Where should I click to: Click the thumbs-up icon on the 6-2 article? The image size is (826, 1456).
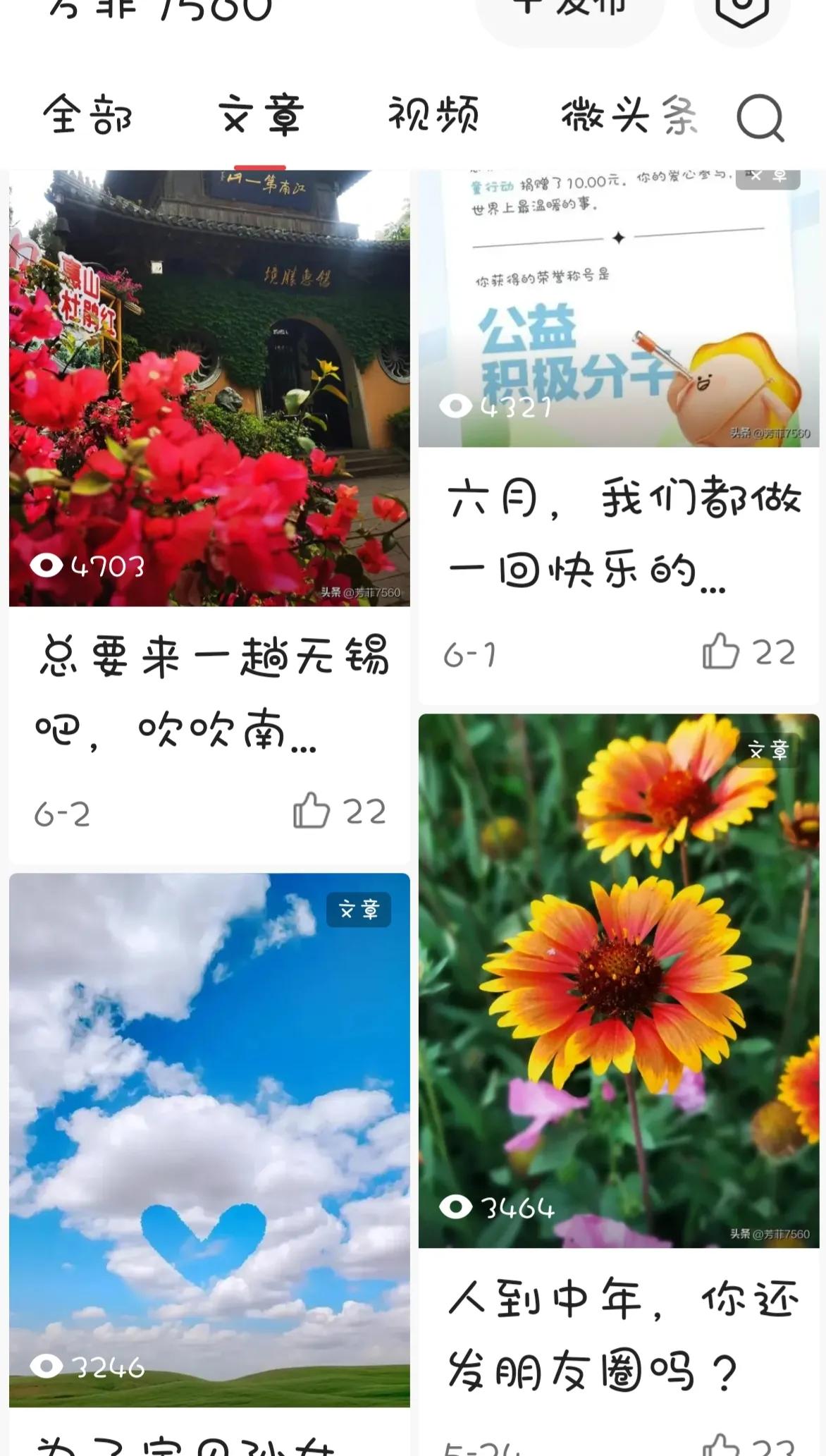[x=313, y=814]
